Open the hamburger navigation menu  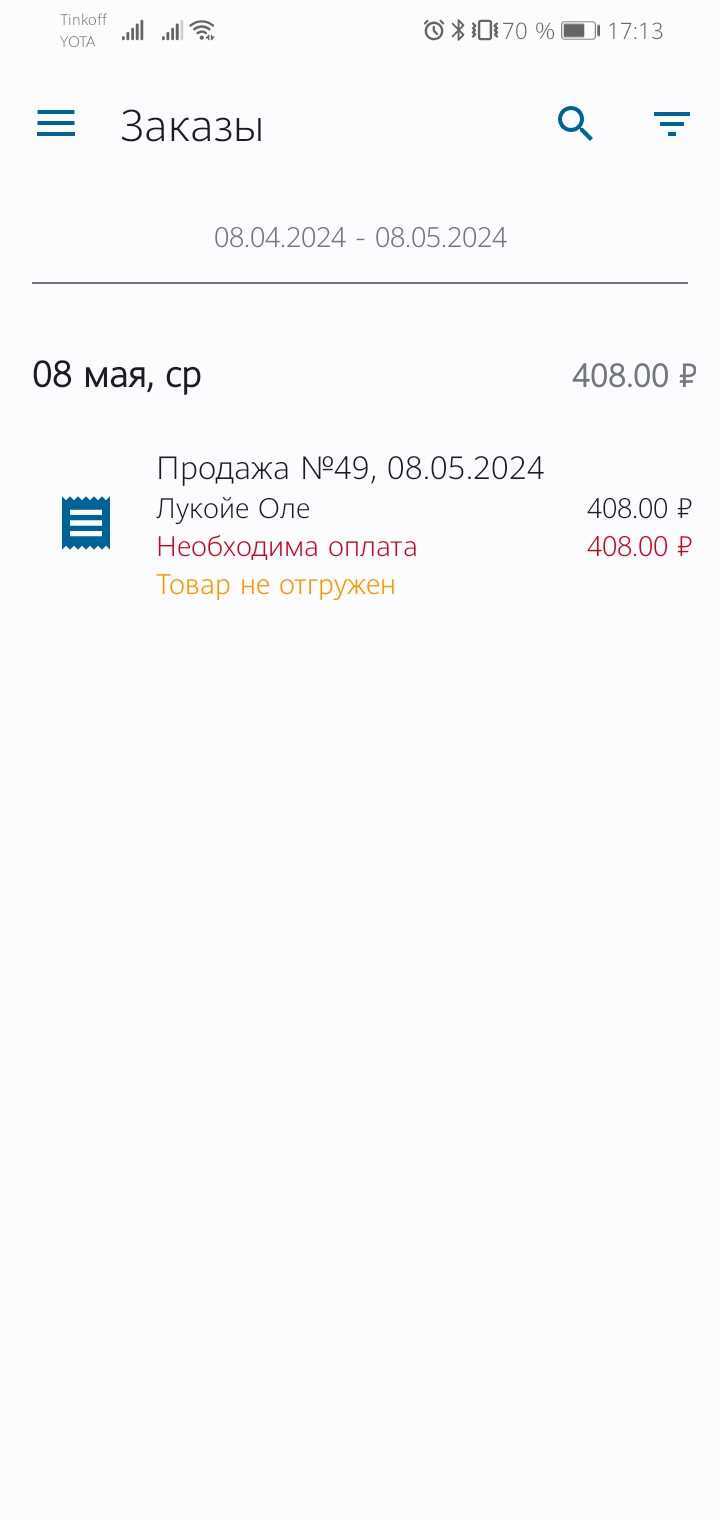pos(56,123)
